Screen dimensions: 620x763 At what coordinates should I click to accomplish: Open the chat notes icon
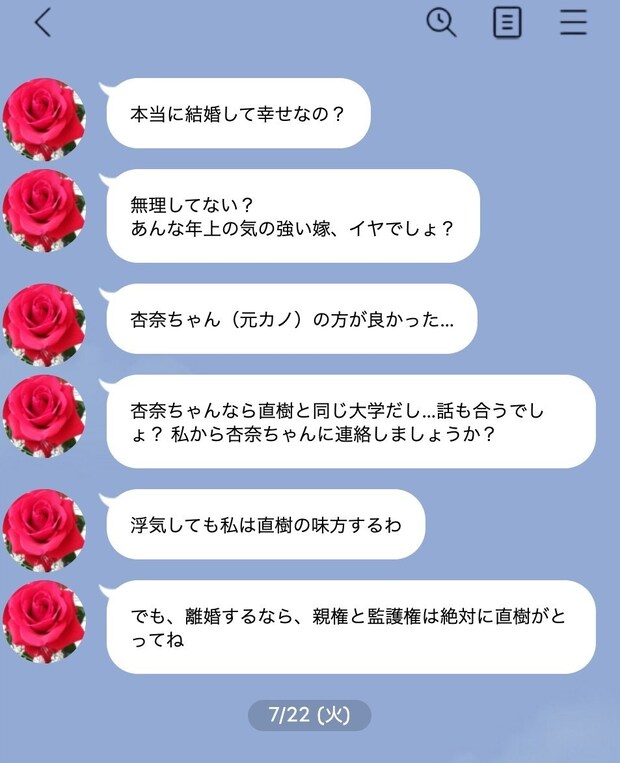[507, 22]
